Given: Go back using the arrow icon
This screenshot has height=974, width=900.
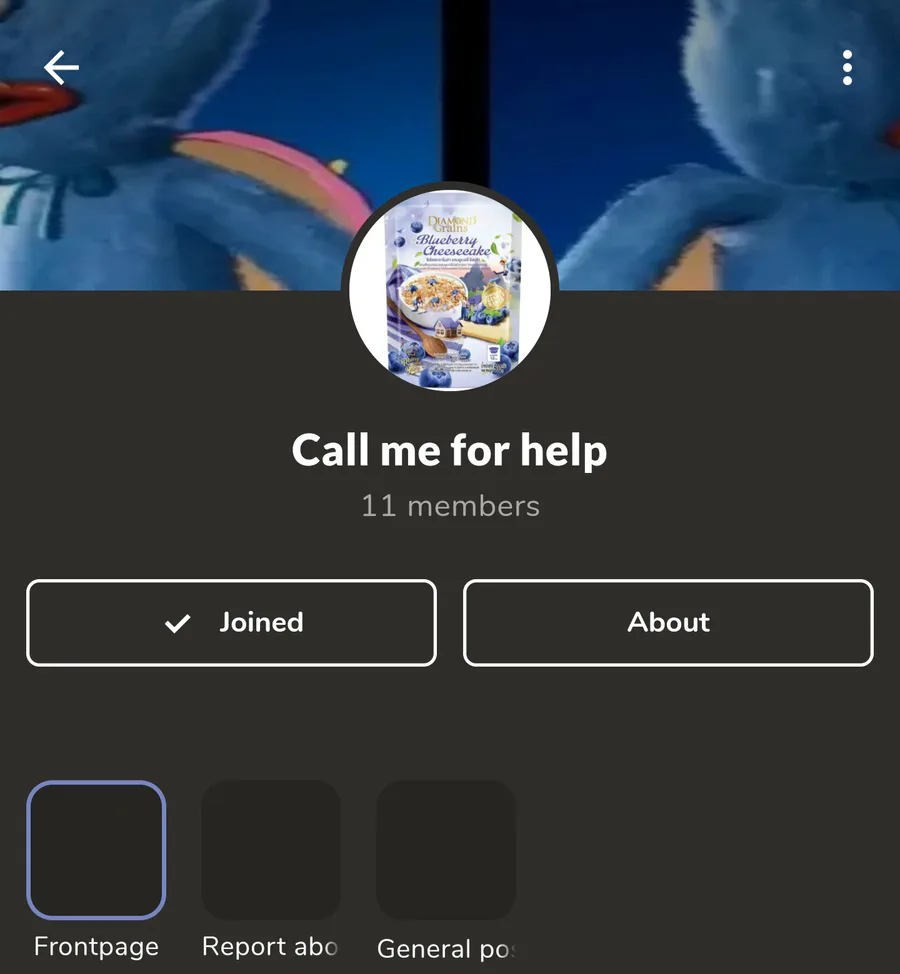Looking at the screenshot, I should (x=61, y=67).
